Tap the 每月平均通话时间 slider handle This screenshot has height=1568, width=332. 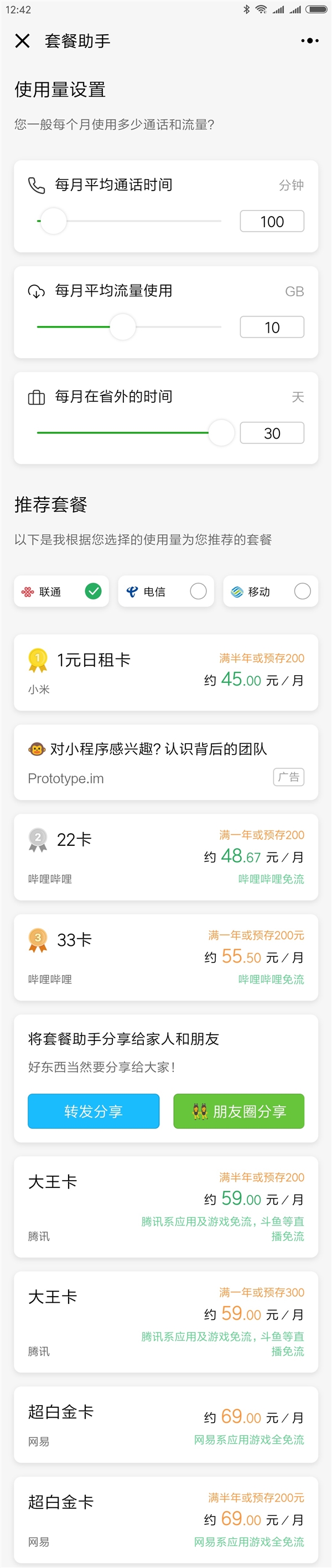[54, 221]
